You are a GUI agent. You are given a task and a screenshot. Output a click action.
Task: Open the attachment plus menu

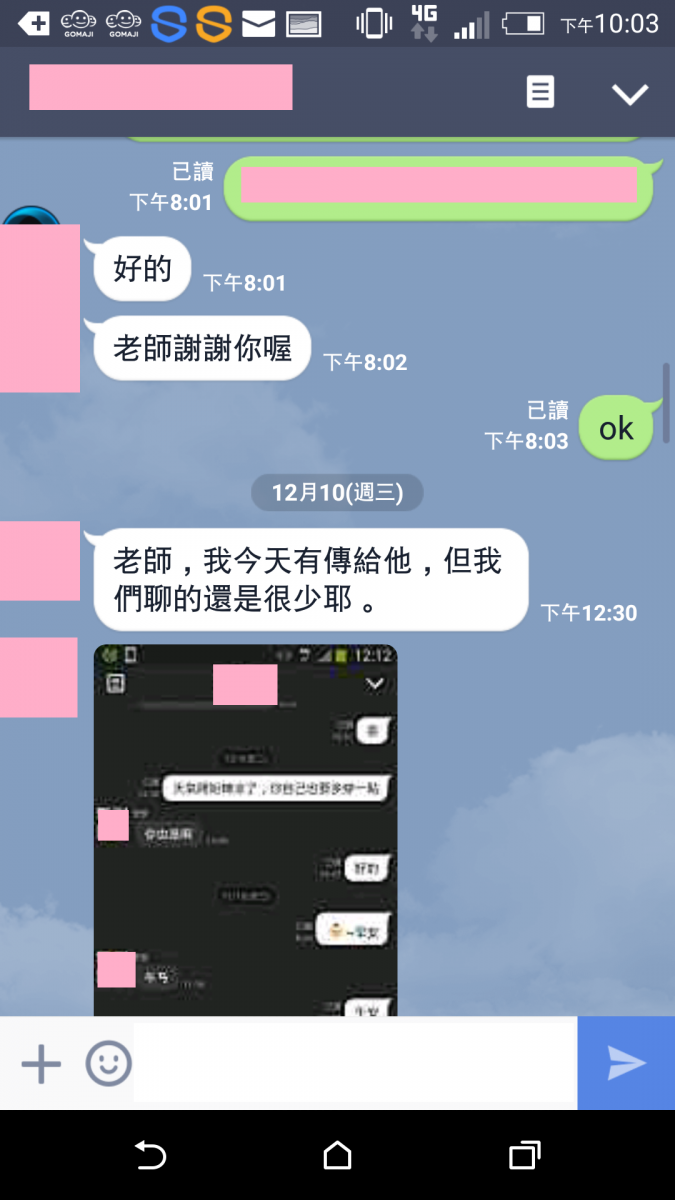(x=41, y=1063)
